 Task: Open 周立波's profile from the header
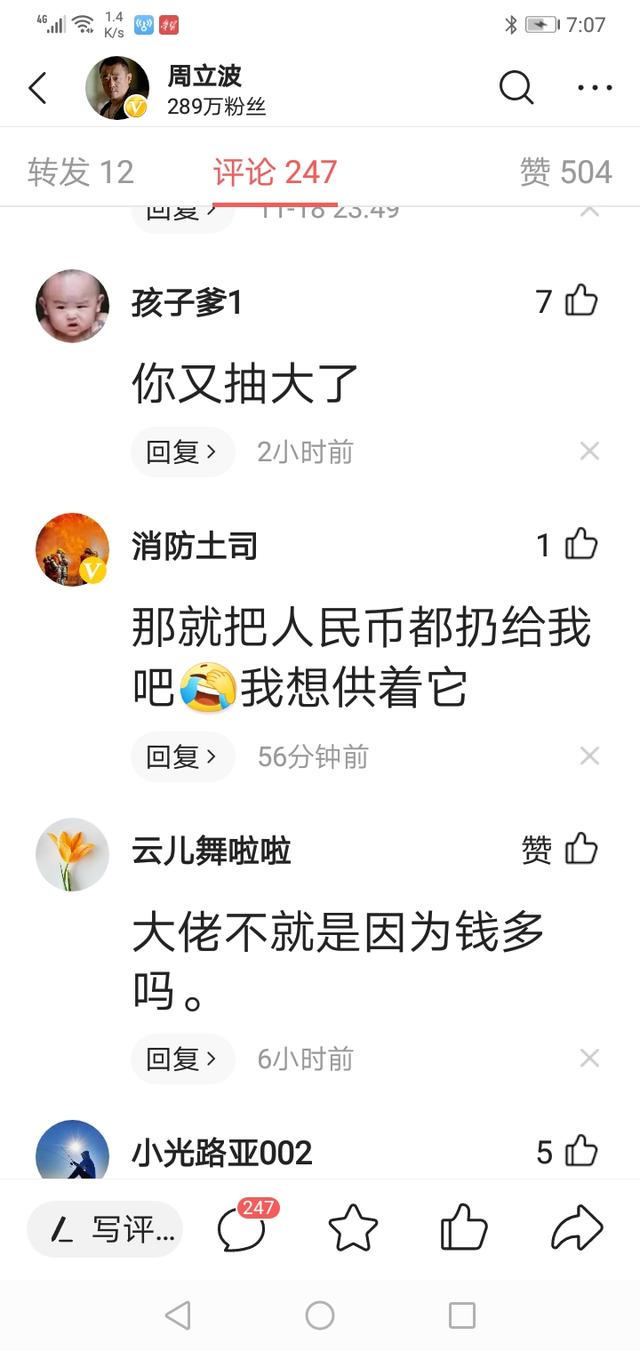point(117,89)
